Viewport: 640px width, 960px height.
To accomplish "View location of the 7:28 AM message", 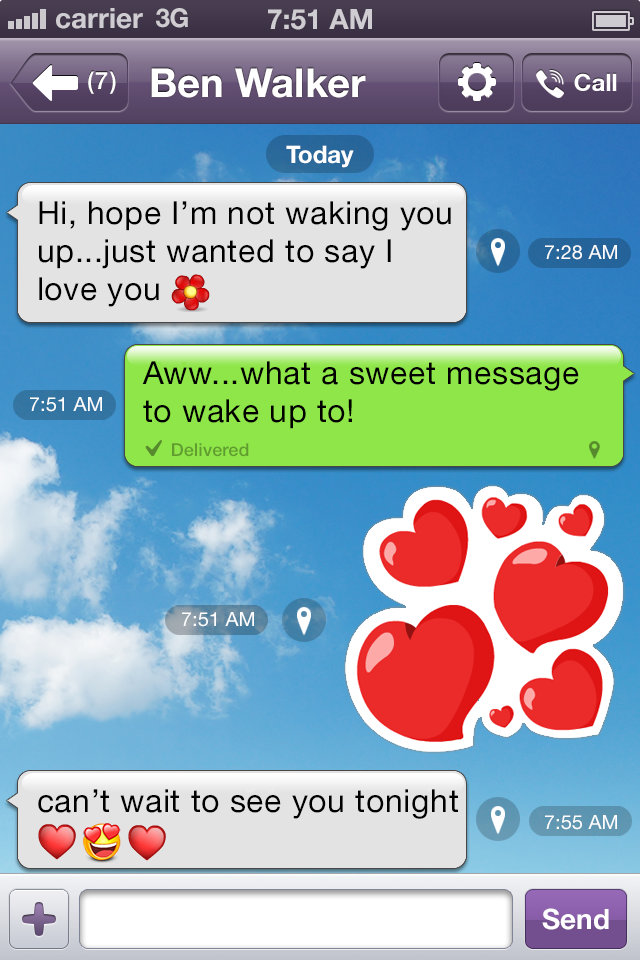I will [x=497, y=251].
